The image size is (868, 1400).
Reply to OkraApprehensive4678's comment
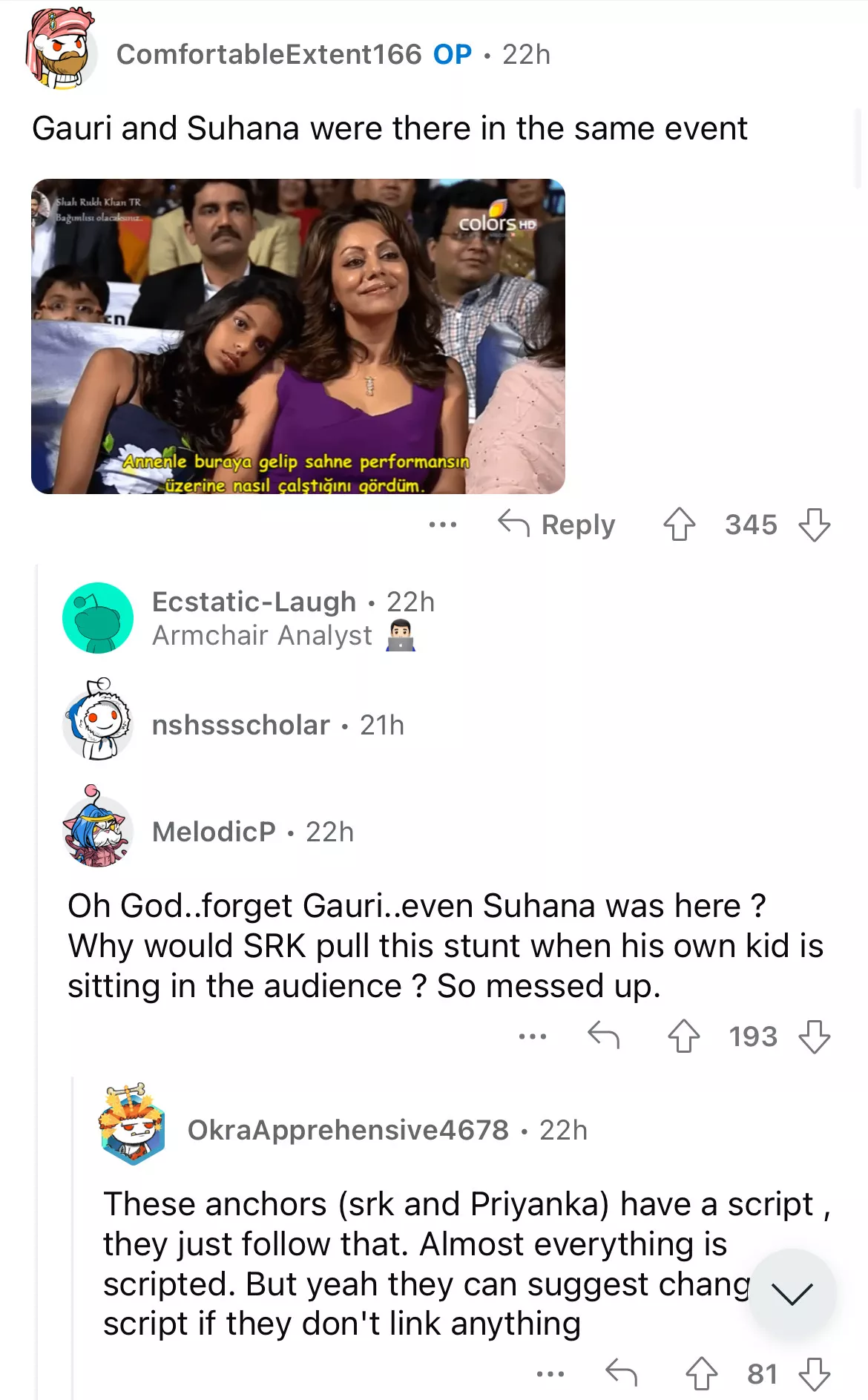[x=621, y=1374]
